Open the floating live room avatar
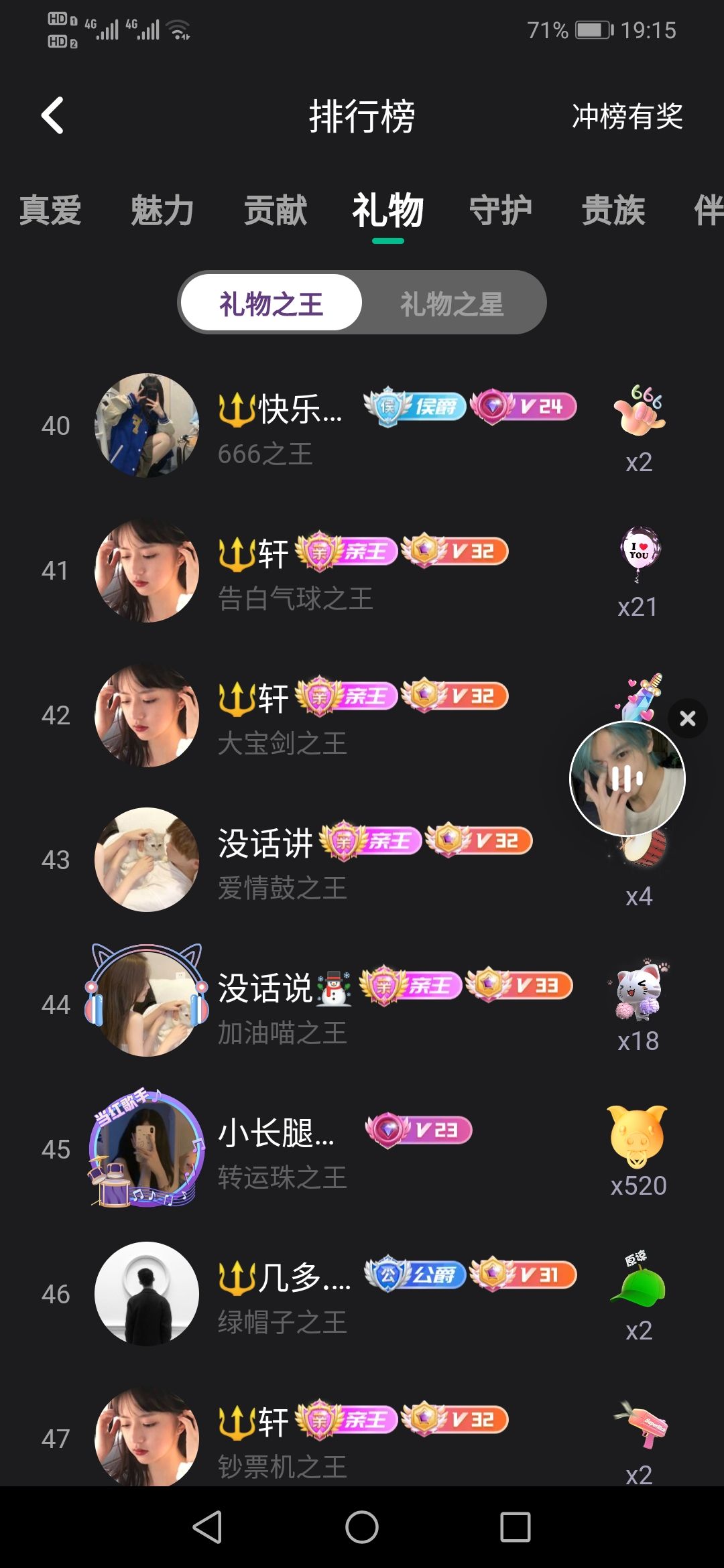Image resolution: width=724 pixels, height=1568 pixels. click(x=627, y=779)
